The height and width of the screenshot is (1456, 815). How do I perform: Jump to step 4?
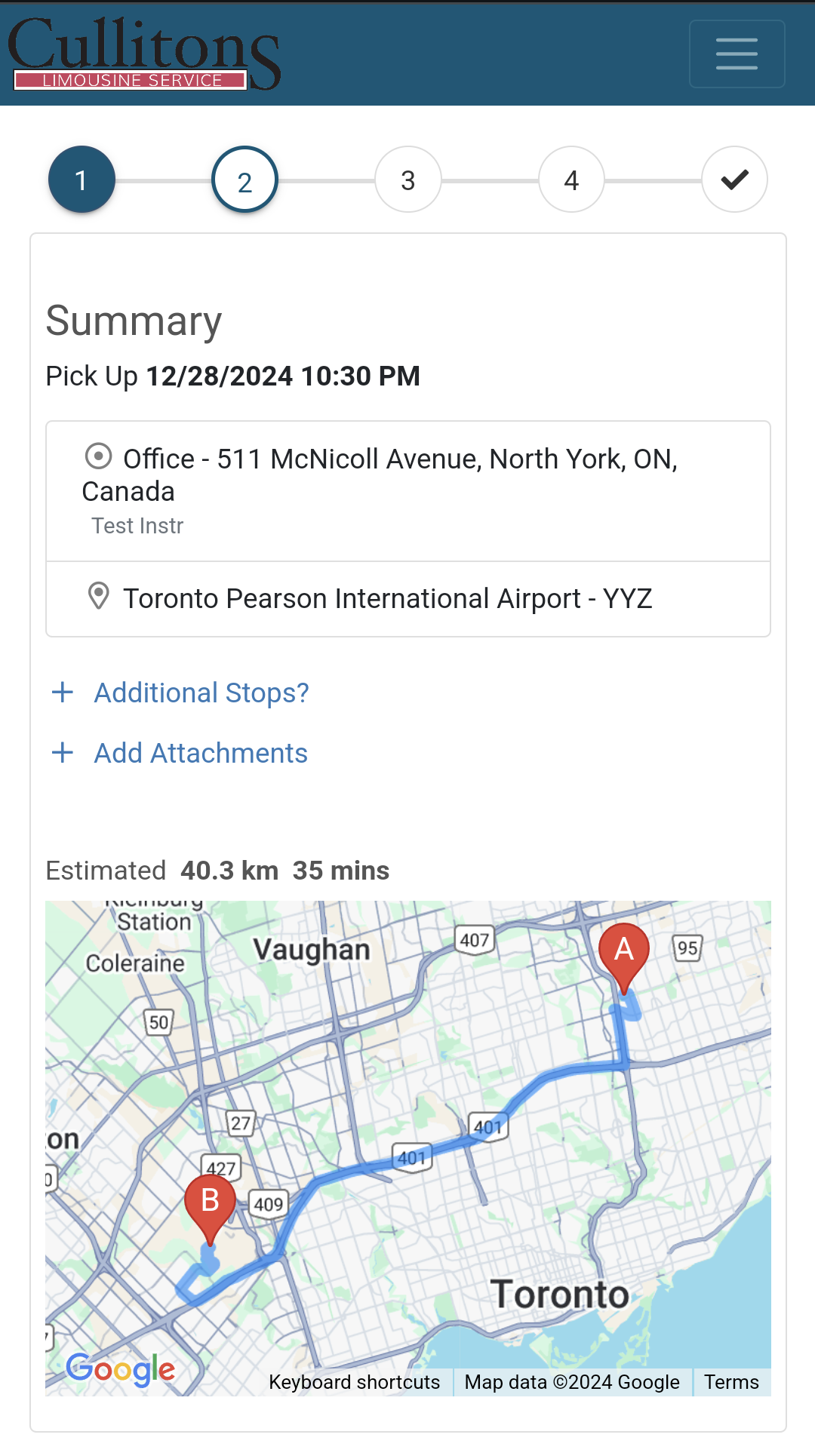(x=571, y=180)
